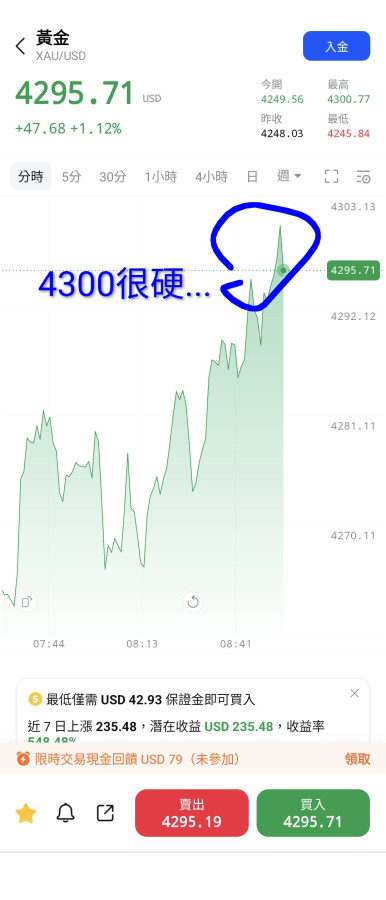Expand the 週 timeframe dropdown
Viewport: 386px width, 900px height.
289,176
